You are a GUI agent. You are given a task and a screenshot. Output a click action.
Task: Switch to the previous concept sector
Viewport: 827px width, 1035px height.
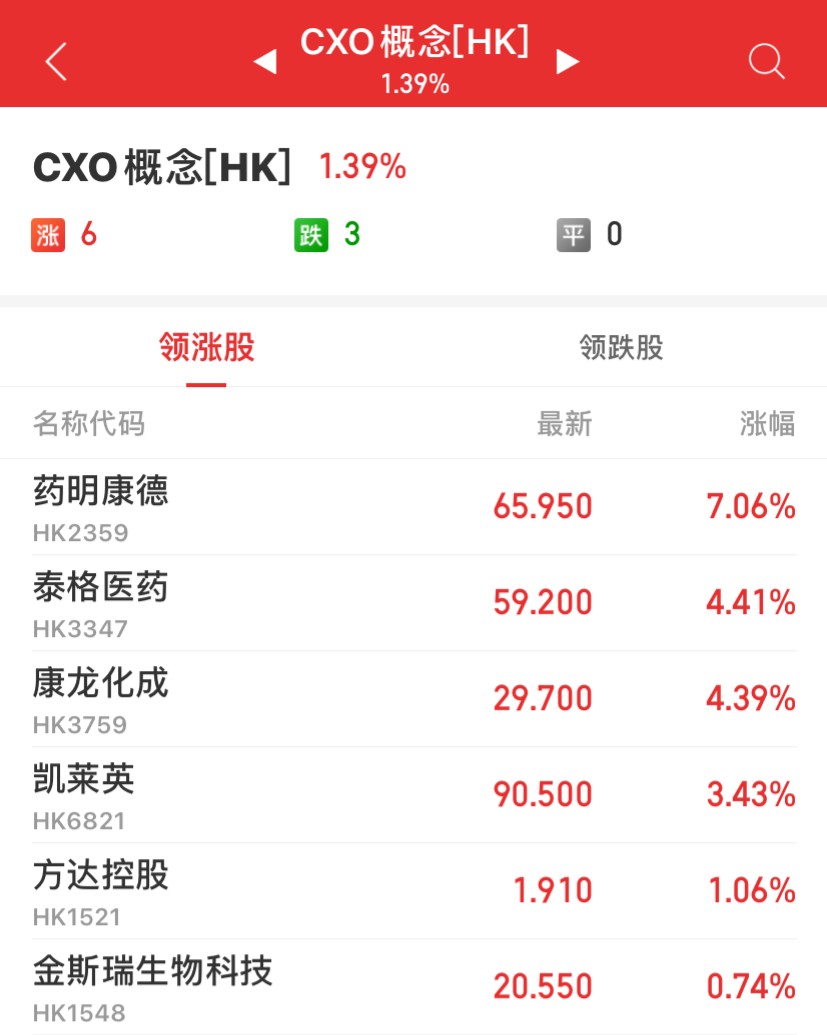[x=265, y=62]
